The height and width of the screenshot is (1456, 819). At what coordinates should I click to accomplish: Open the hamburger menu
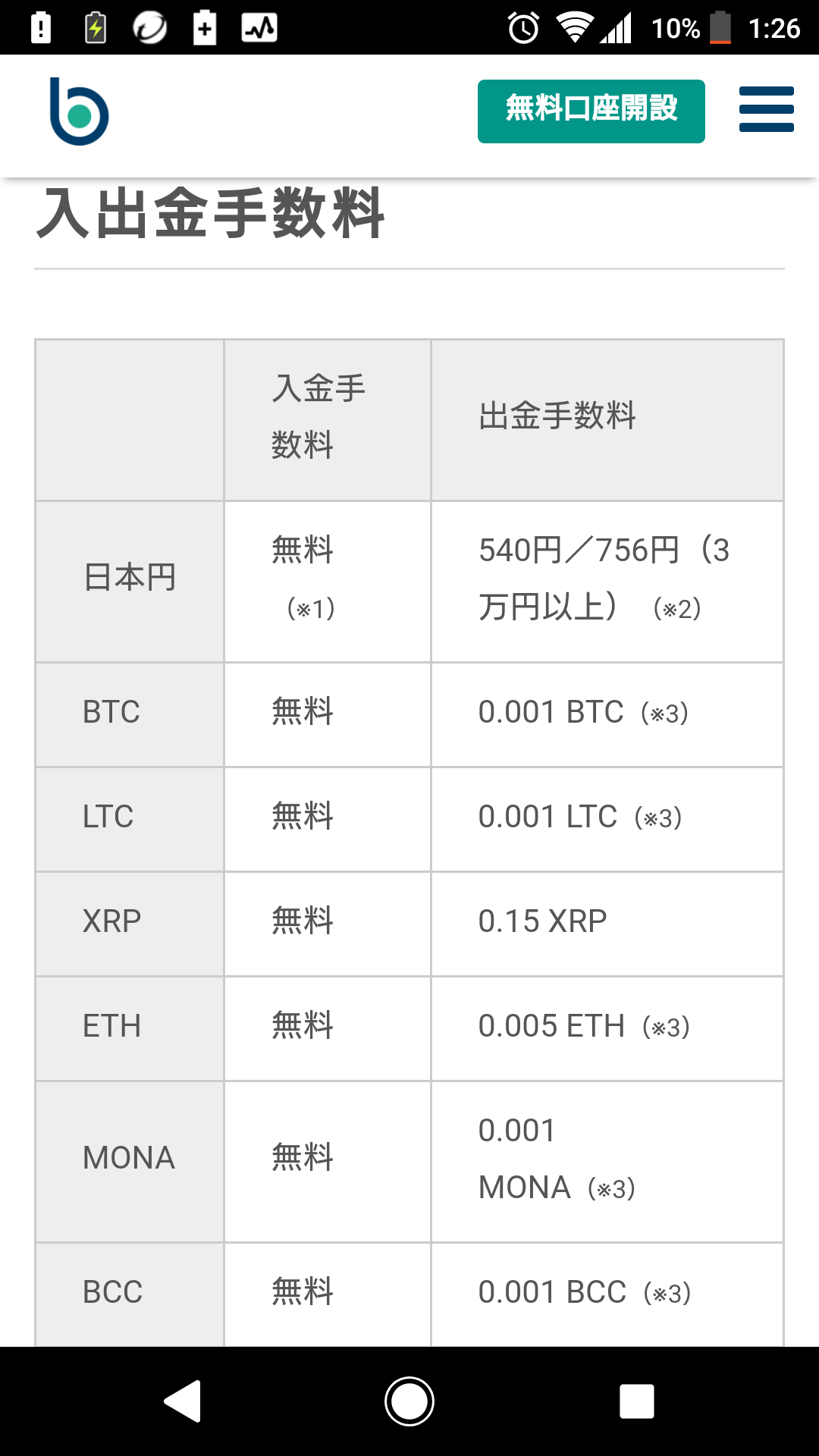(766, 109)
